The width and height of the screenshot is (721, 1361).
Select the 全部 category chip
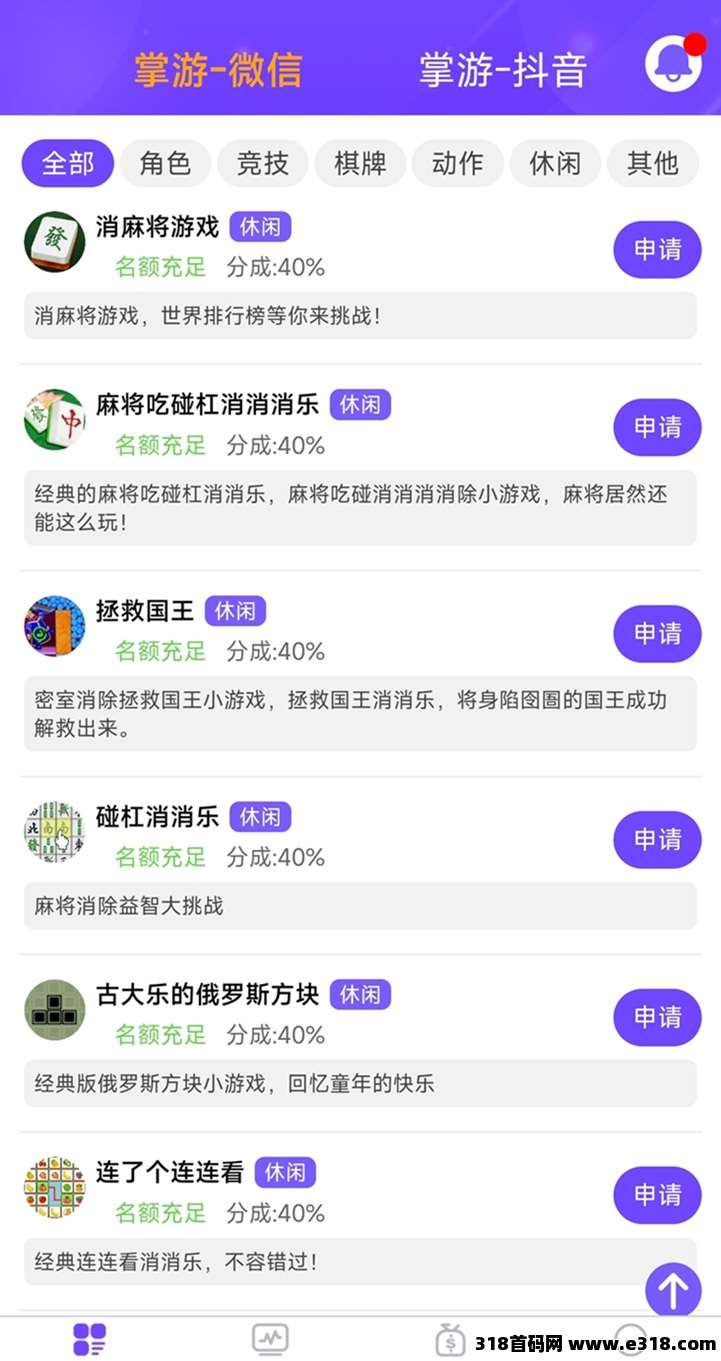[x=68, y=163]
